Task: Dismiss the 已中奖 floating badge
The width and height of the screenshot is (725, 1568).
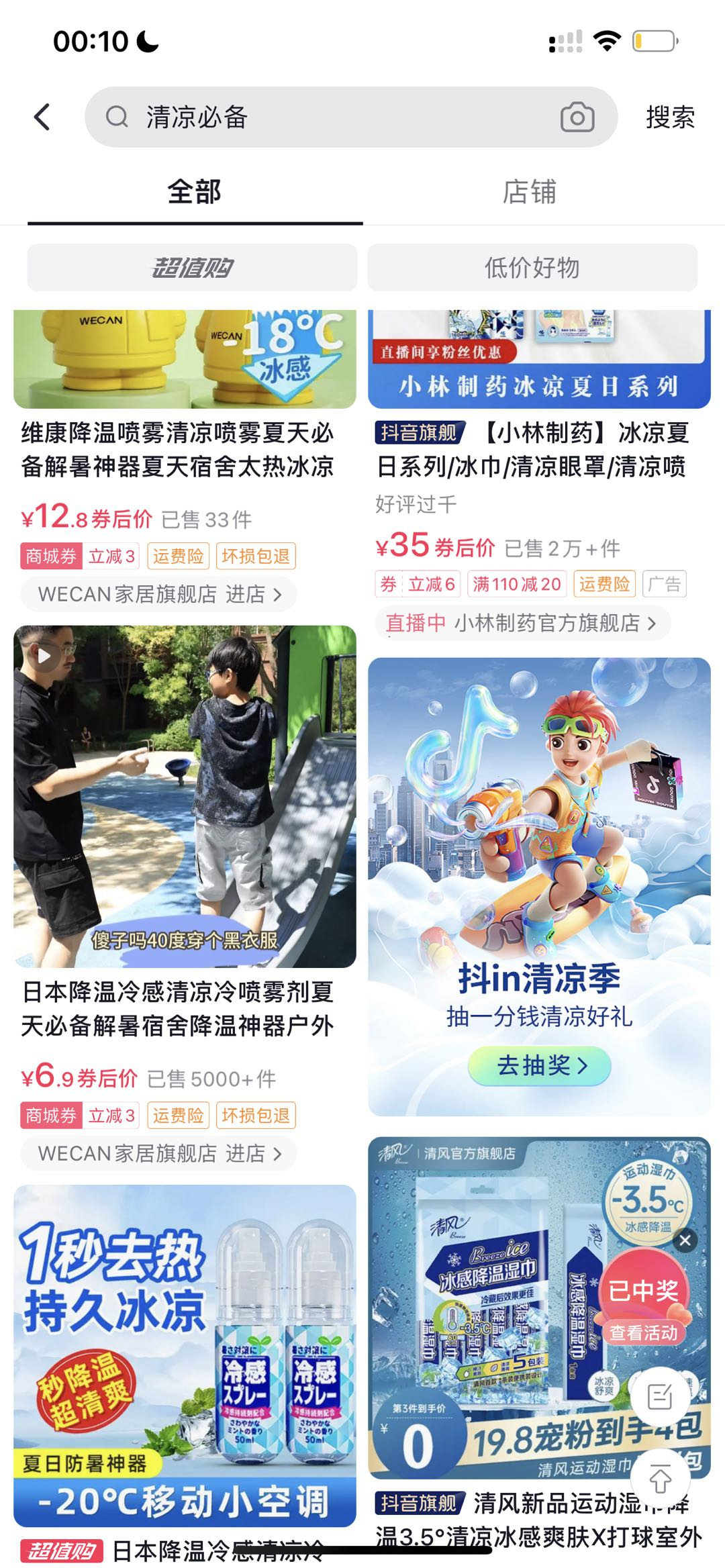Action: tap(685, 1240)
